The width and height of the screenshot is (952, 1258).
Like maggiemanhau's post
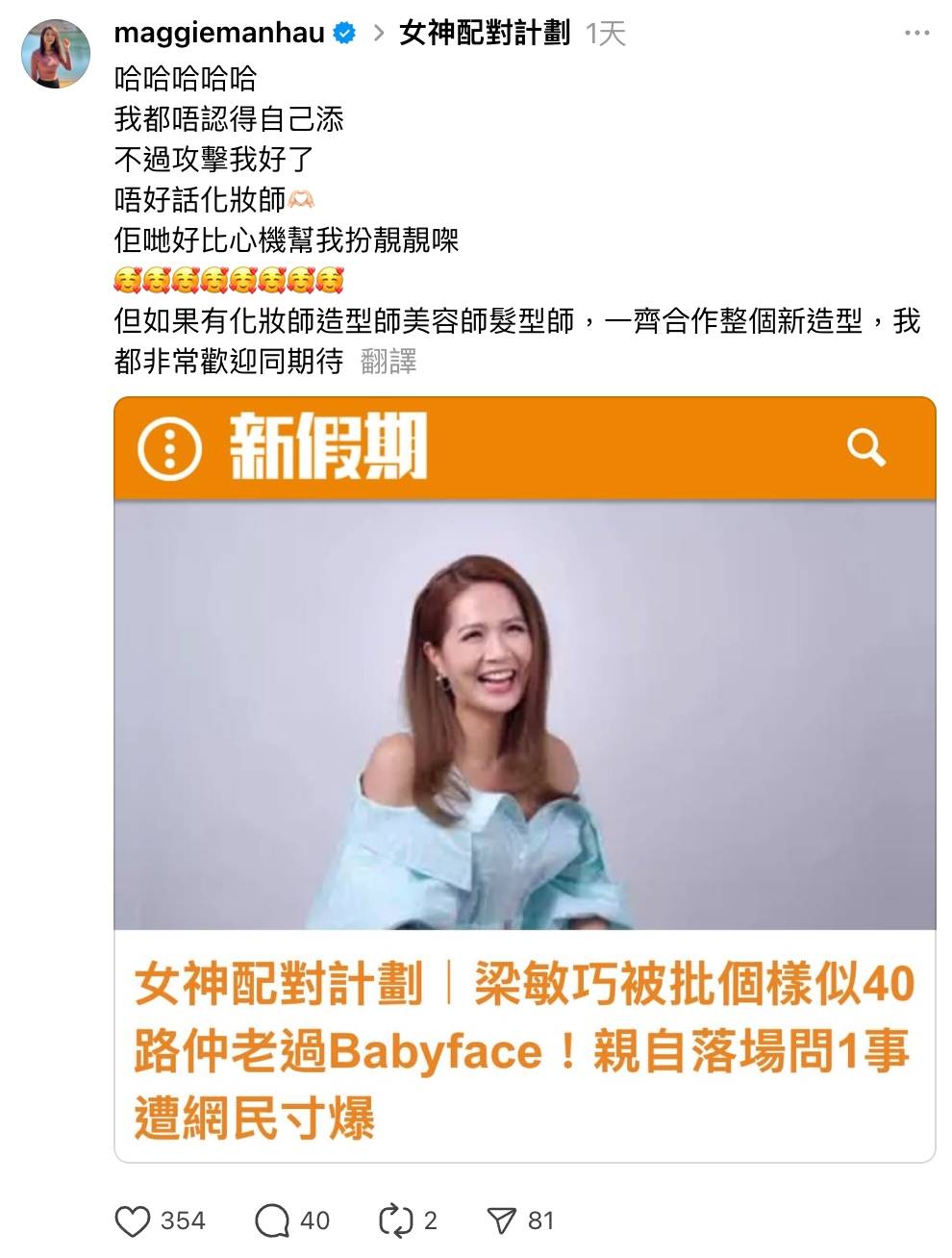133,1220
